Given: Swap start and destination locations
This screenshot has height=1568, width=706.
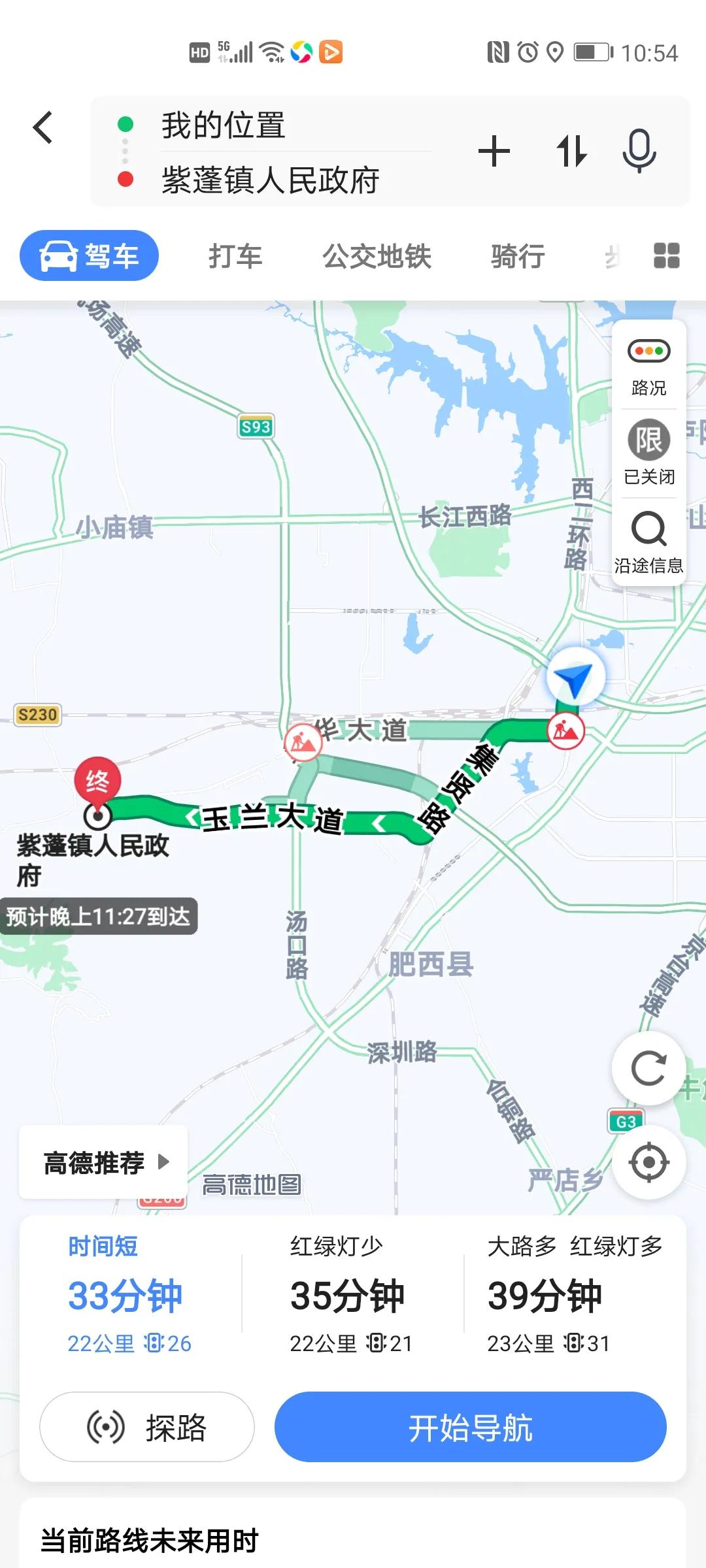Looking at the screenshot, I should 570,150.
